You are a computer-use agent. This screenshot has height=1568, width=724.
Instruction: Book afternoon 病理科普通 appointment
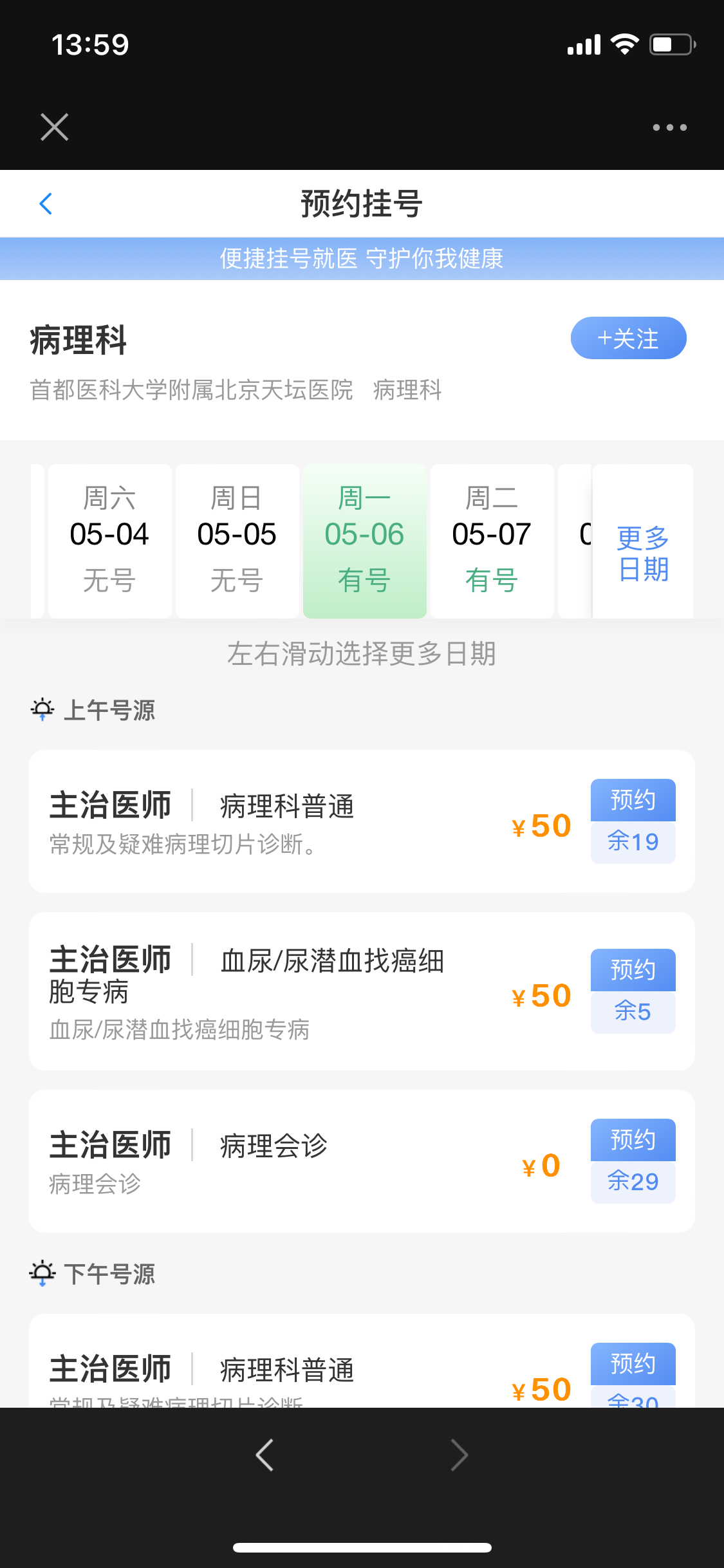tap(633, 1364)
